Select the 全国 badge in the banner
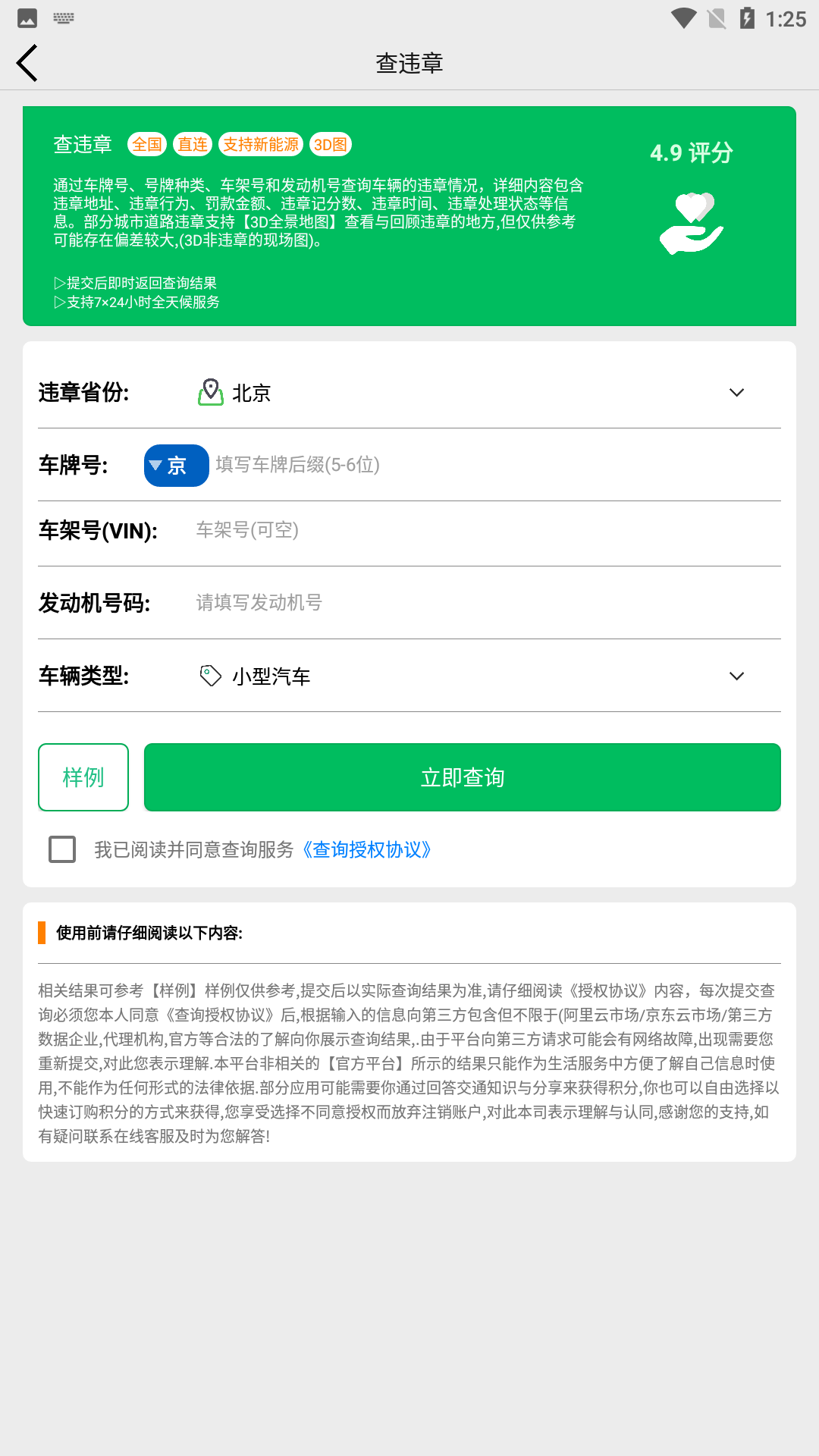This screenshot has height=1456, width=819. (149, 144)
